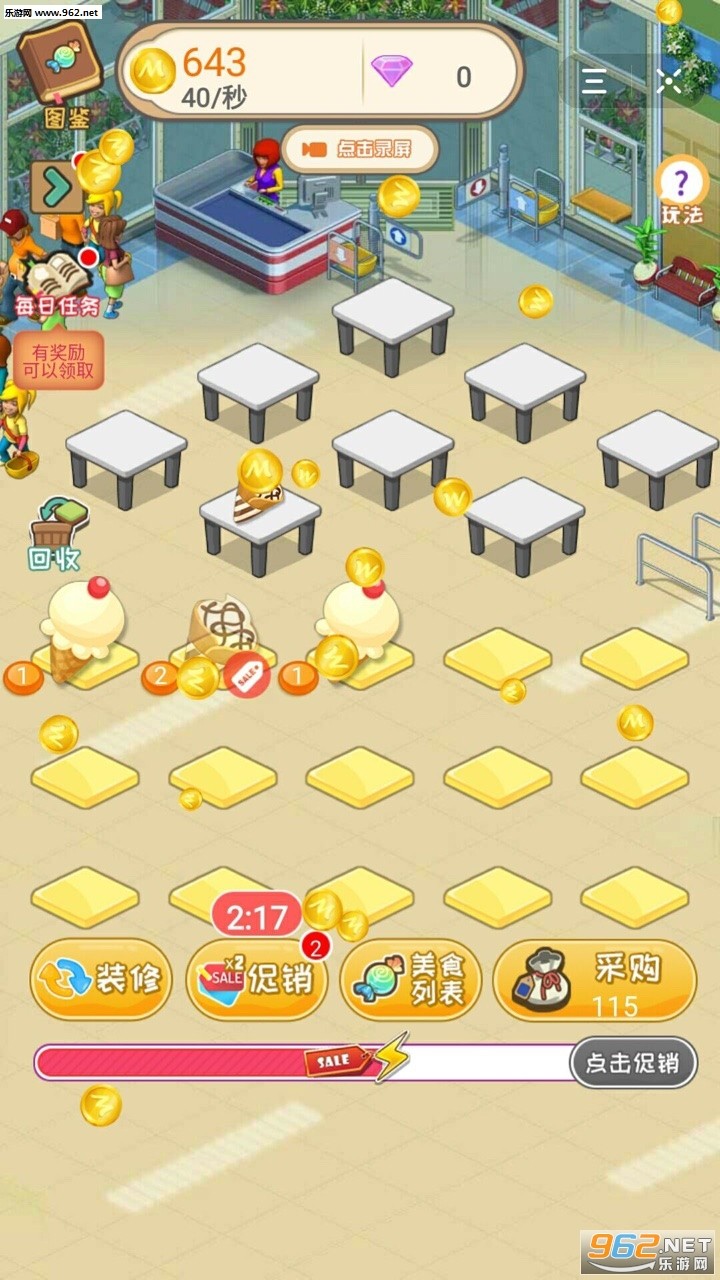View the 美食列表 food list

(411, 979)
